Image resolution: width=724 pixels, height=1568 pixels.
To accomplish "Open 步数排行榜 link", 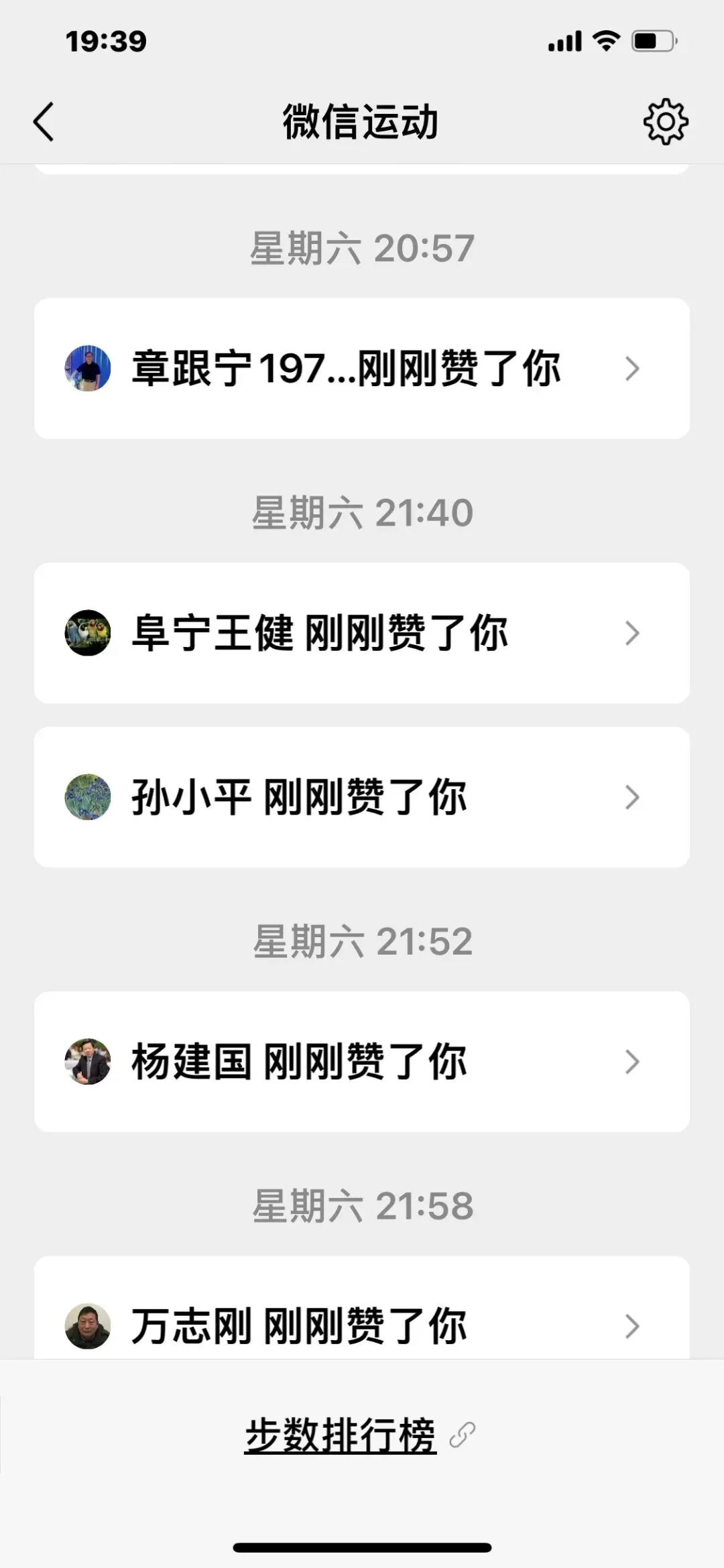I will point(342,1435).
